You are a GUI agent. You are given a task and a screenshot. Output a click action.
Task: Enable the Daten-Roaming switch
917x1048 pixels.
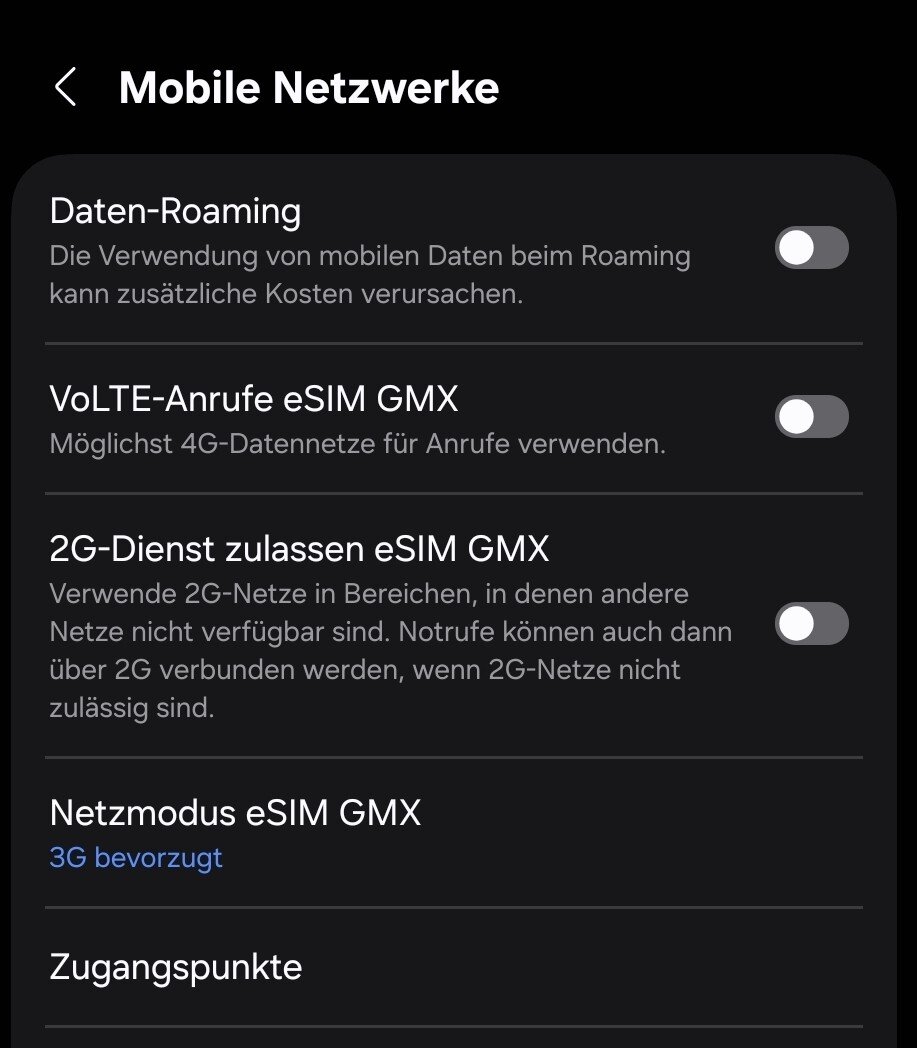click(x=811, y=248)
